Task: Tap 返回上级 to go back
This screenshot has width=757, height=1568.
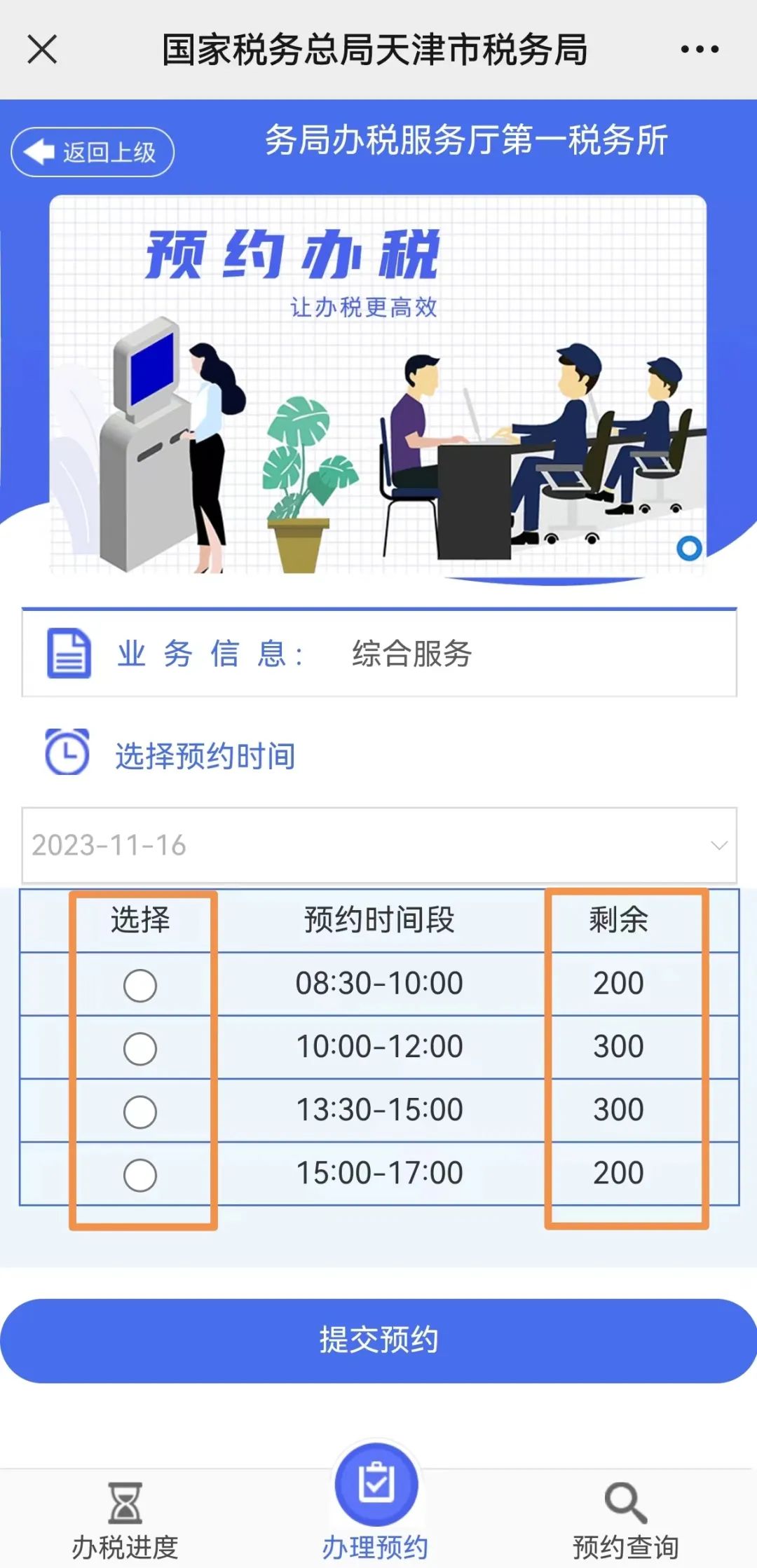Action: tap(92, 152)
